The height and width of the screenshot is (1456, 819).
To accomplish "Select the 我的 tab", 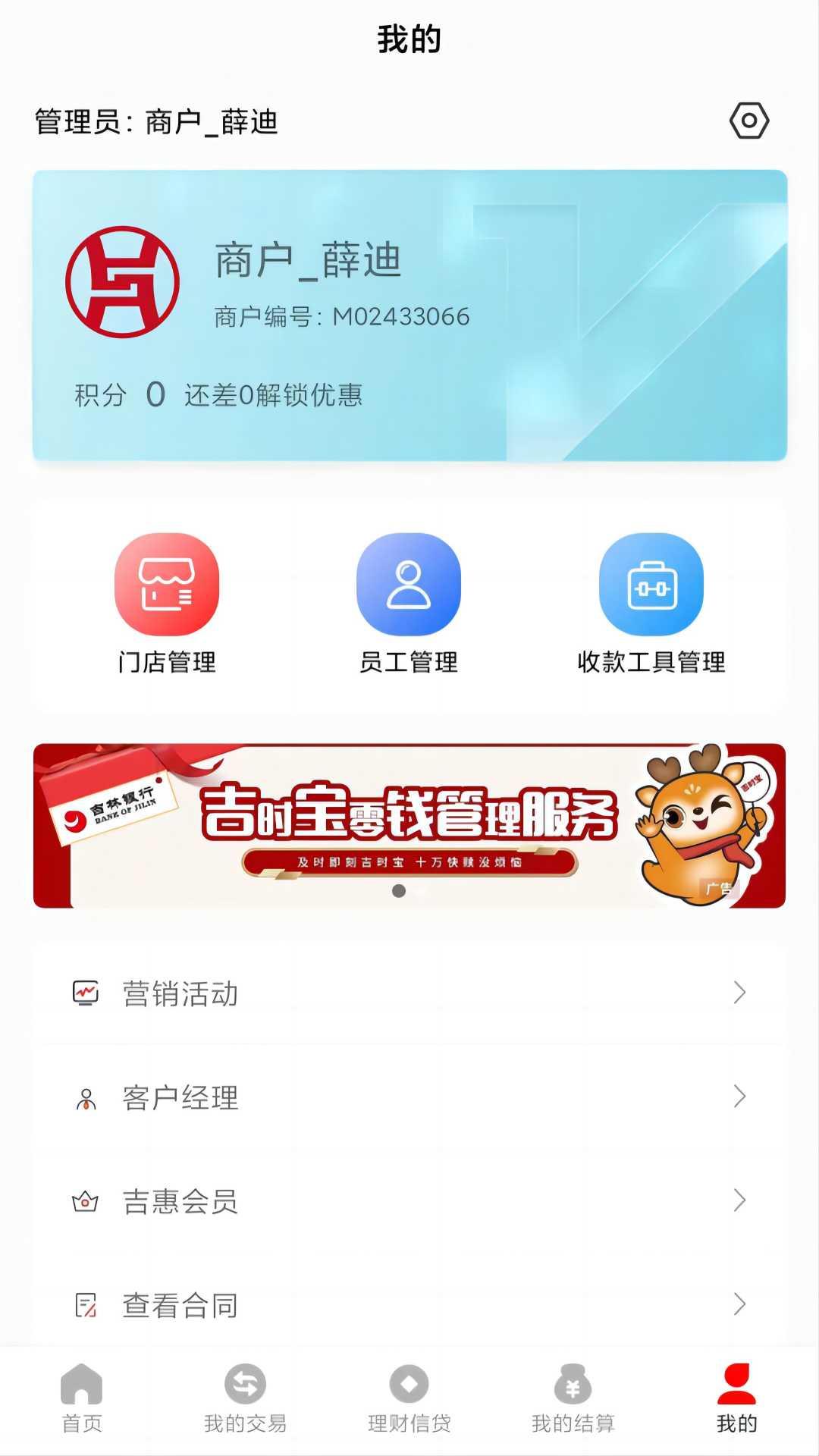I will (x=736, y=1398).
